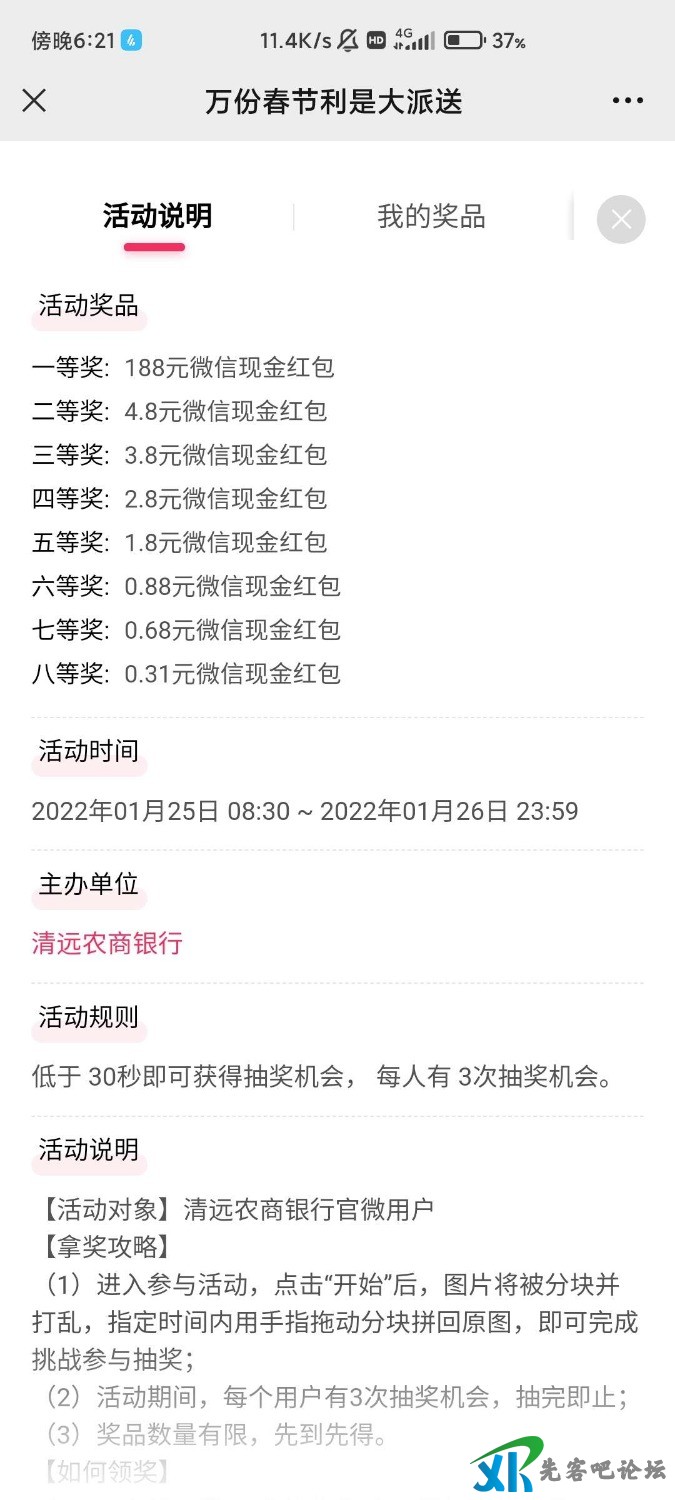Open the three-dot overflow menu
675x1500 pixels.
(628, 101)
